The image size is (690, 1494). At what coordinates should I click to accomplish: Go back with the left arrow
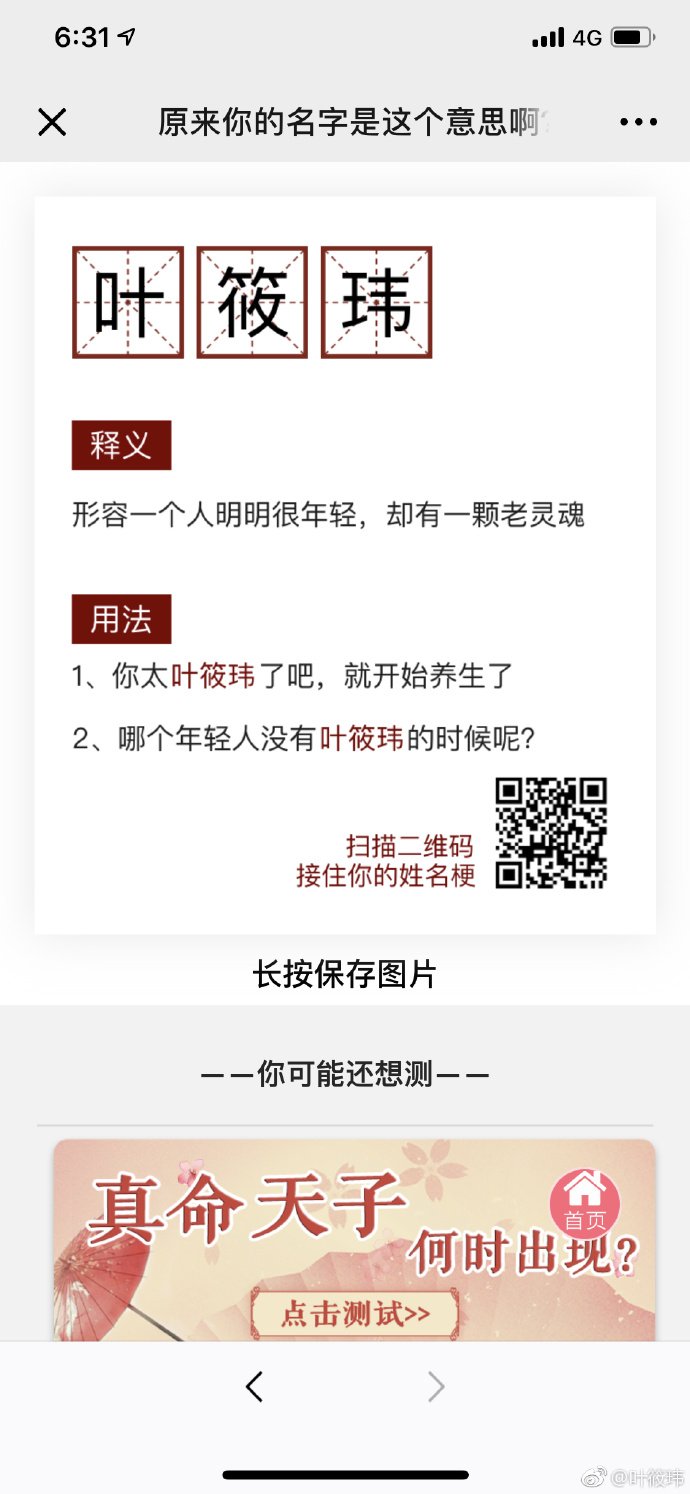tap(255, 1387)
